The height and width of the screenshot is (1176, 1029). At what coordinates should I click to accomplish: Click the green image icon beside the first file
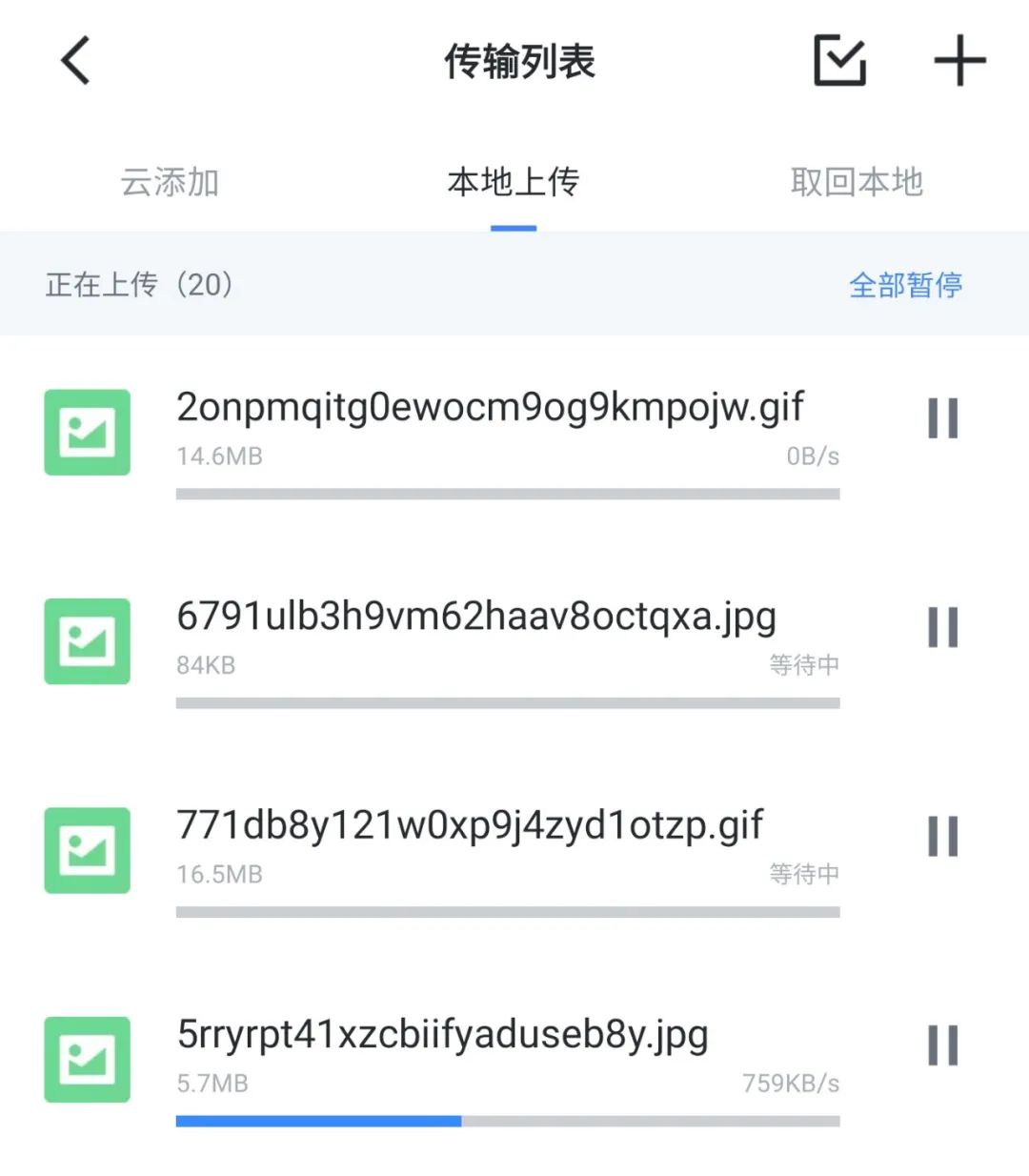click(87, 433)
